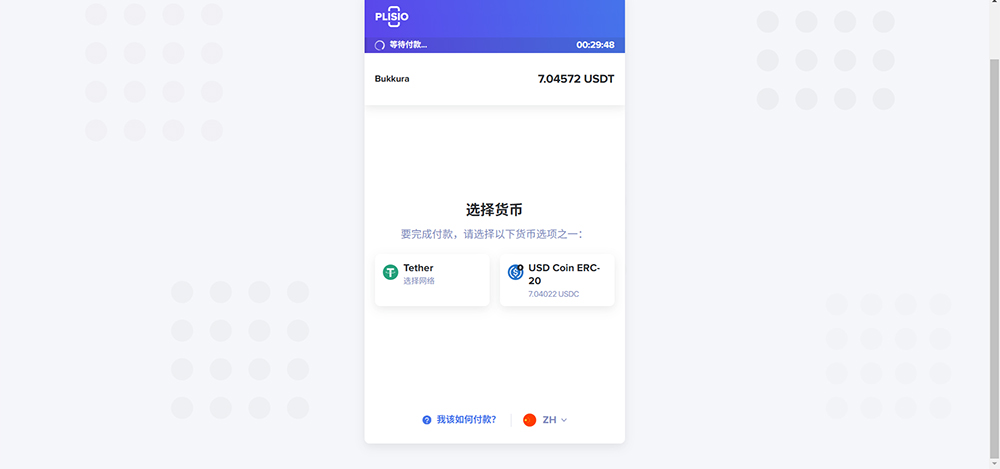Viewport: 1000px width, 469px height.
Task: Expand the ZH language dropdown
Action: [547, 420]
